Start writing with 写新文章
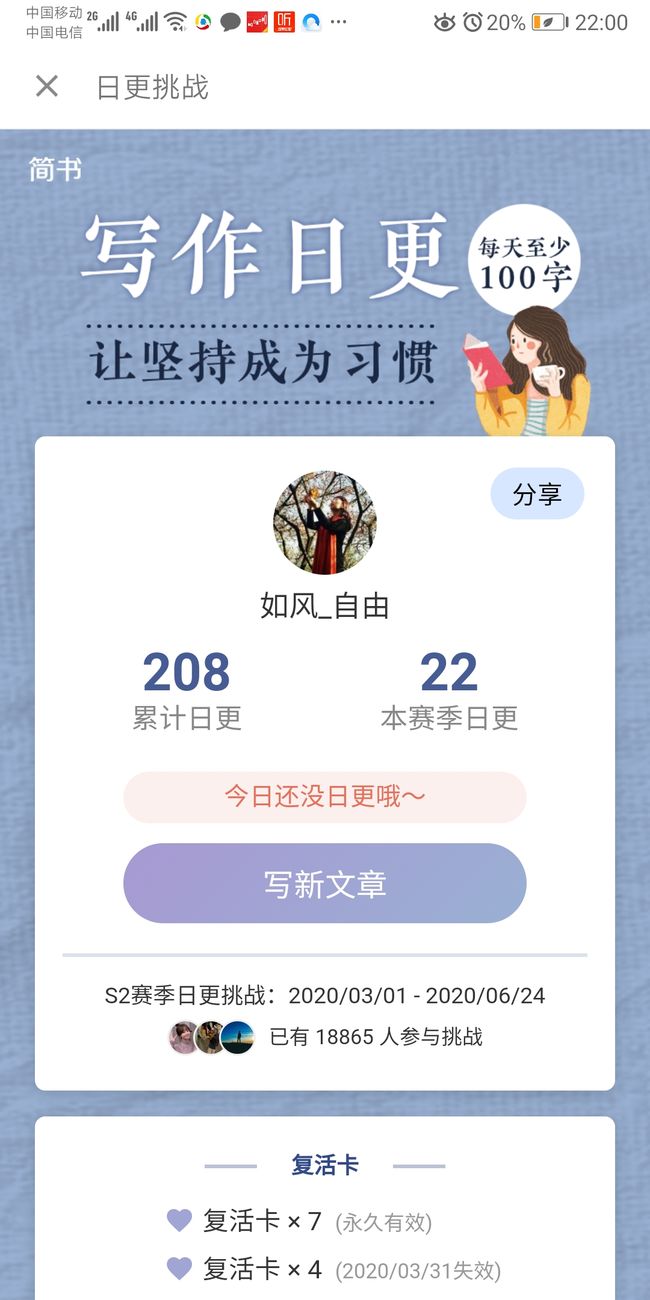 [325, 883]
